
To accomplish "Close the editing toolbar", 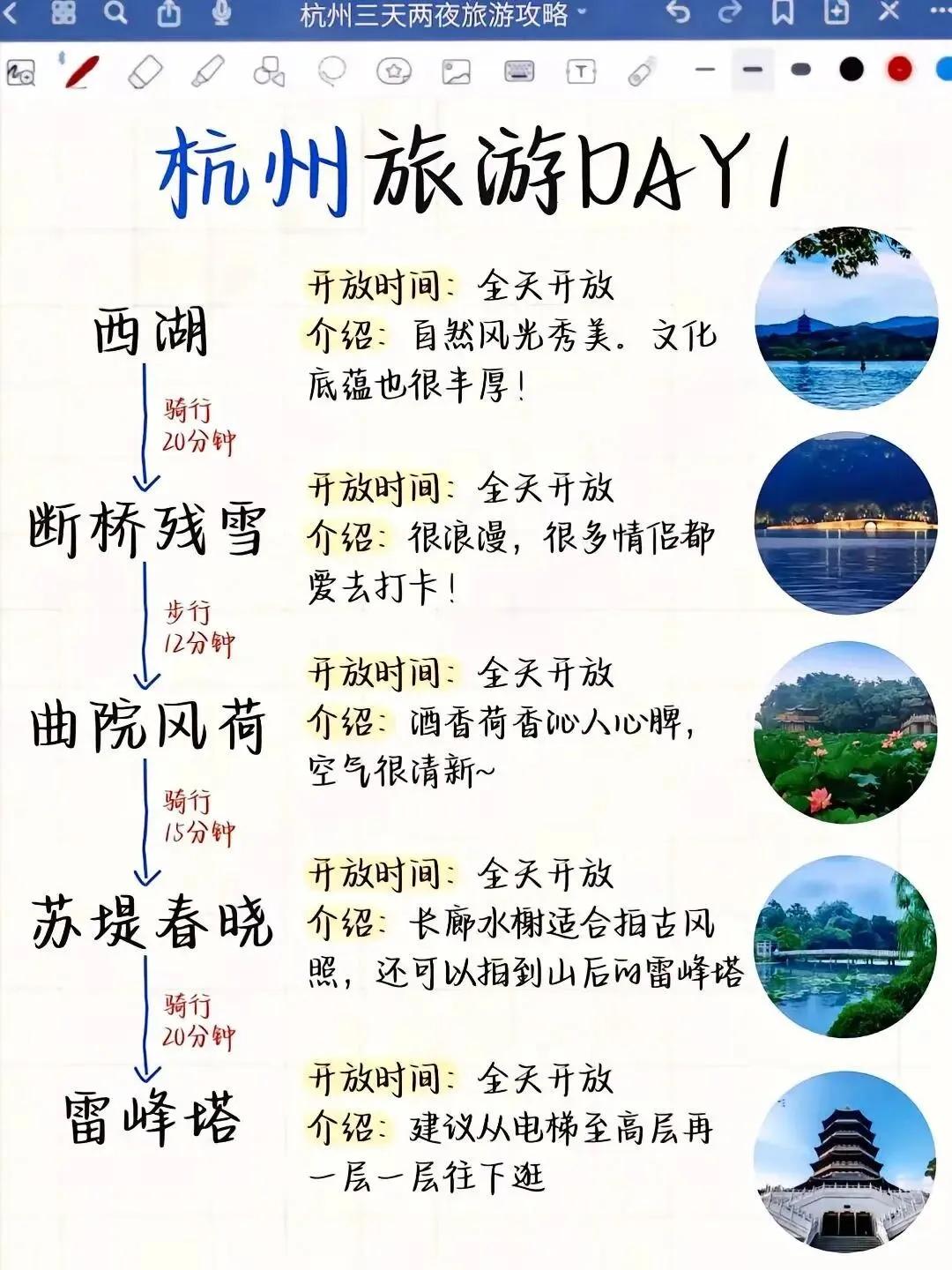I will click(x=889, y=12).
